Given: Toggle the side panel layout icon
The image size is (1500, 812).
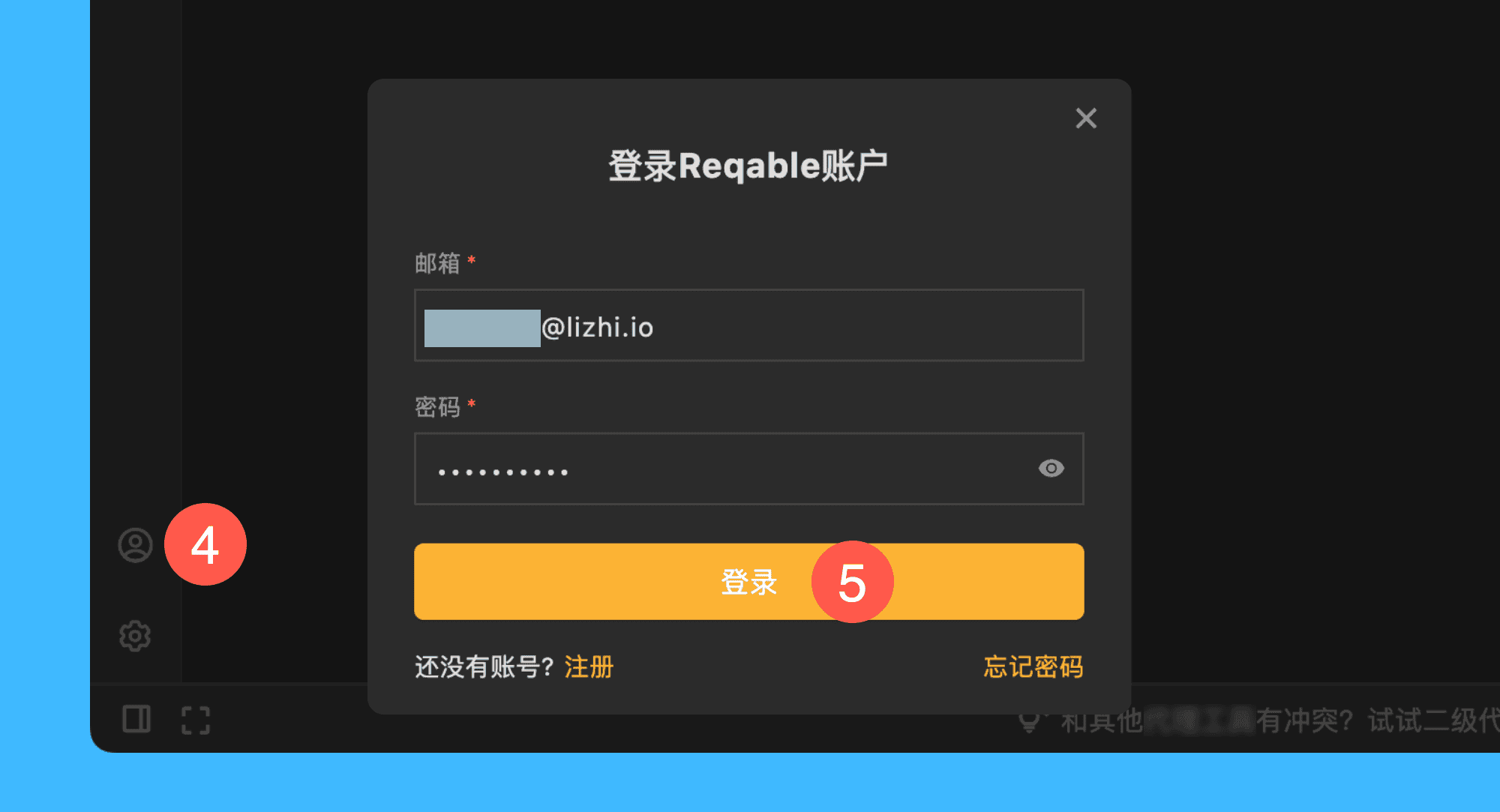Looking at the screenshot, I should pos(136,719).
